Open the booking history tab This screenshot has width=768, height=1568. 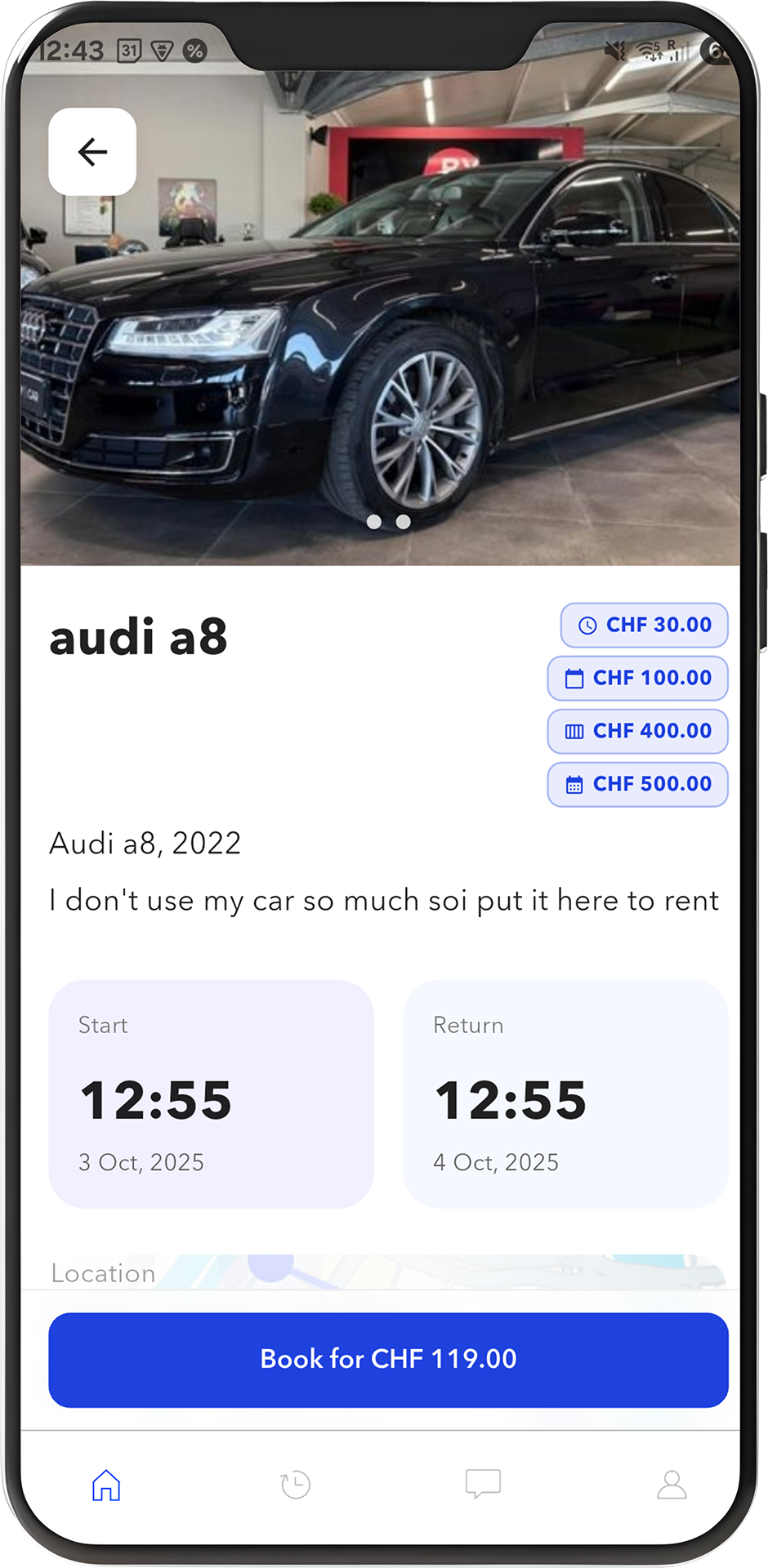click(295, 1486)
